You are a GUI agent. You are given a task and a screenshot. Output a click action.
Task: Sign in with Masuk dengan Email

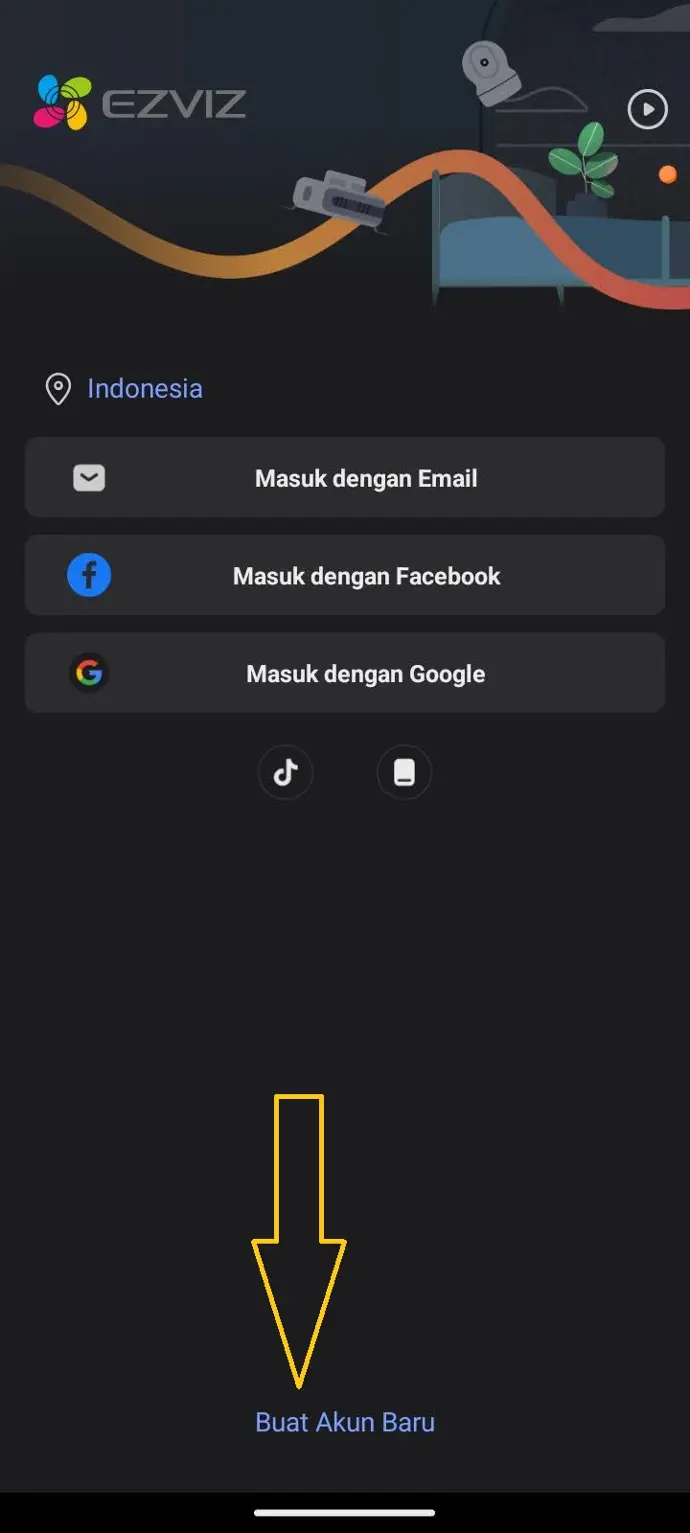point(345,478)
